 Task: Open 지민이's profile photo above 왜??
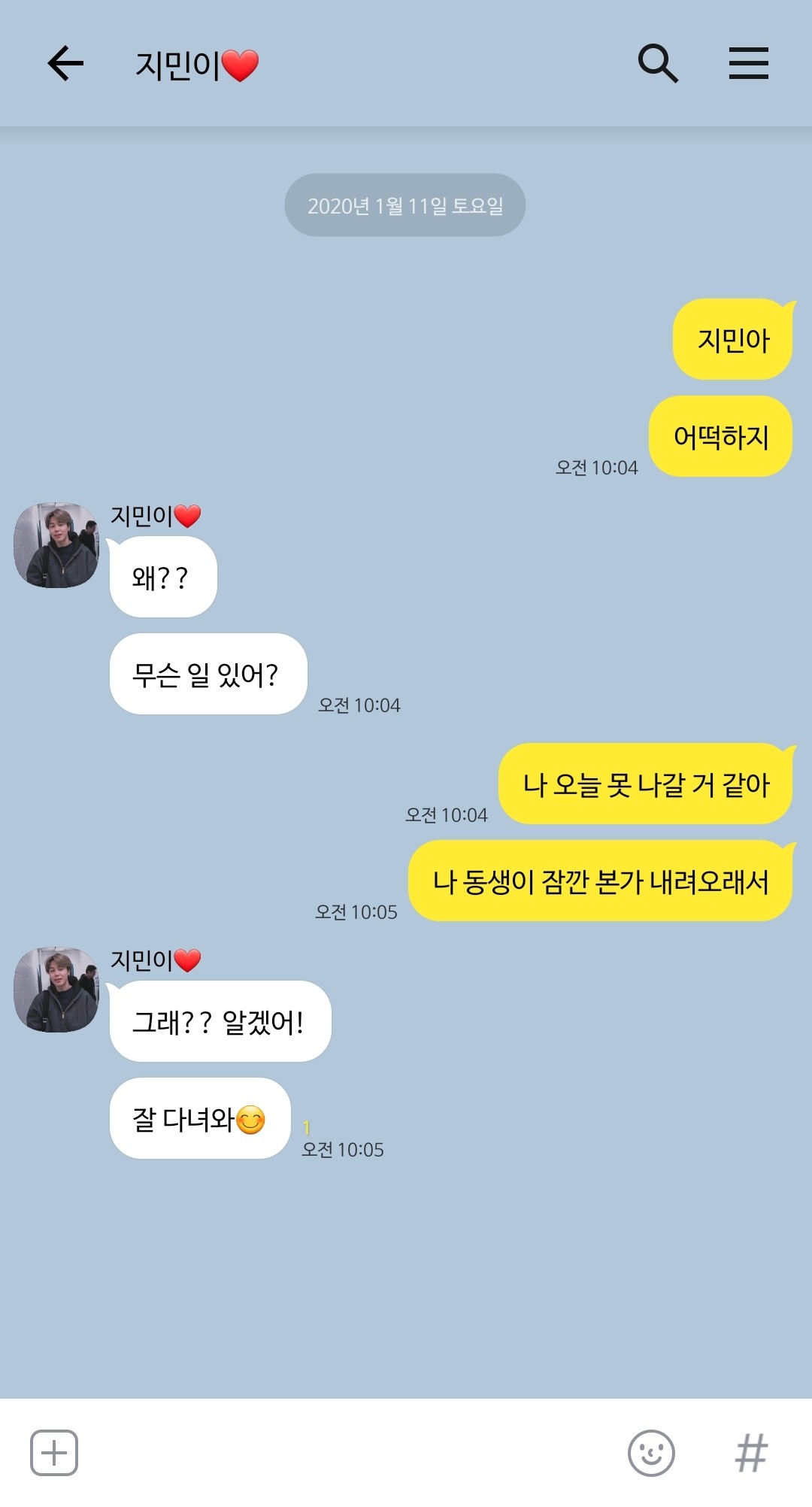coord(56,545)
